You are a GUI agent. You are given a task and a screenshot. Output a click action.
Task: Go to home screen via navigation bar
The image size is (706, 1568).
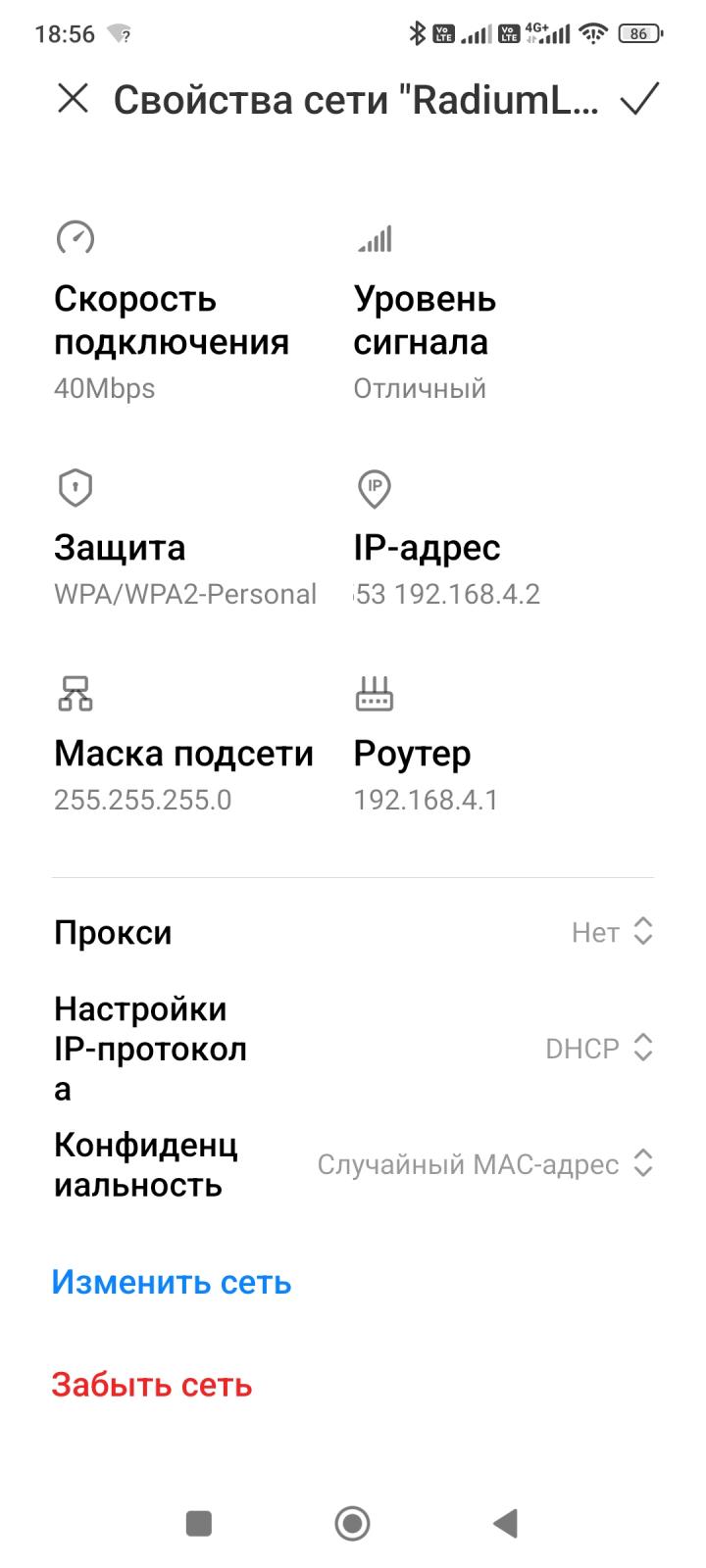point(352,1523)
